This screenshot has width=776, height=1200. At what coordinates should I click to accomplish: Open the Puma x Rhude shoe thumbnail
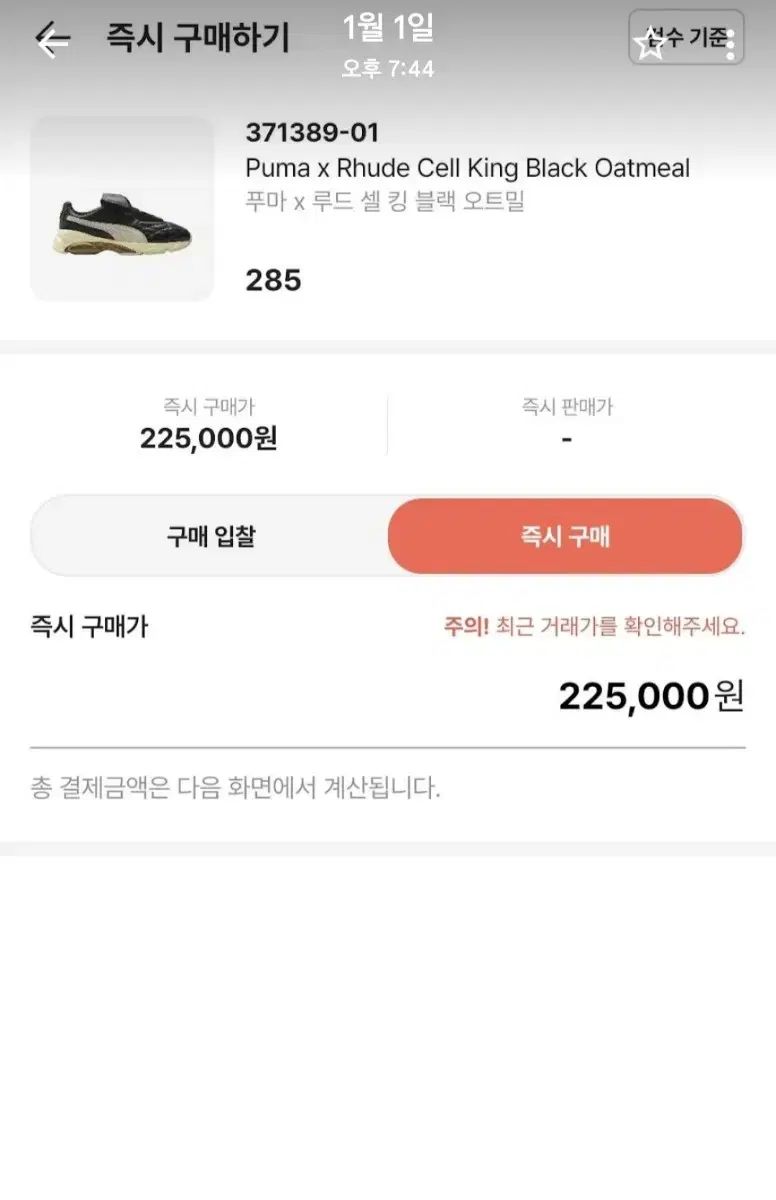tap(122, 209)
